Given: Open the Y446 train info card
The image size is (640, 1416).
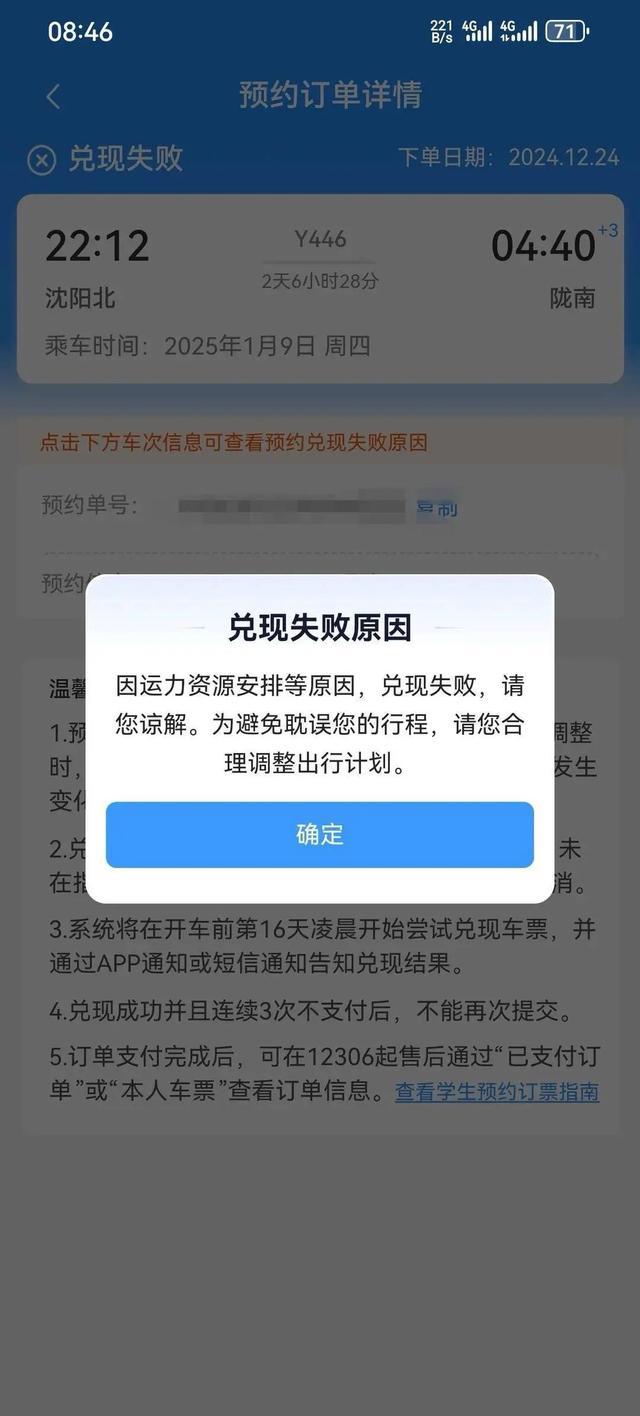Looking at the screenshot, I should [320, 290].
